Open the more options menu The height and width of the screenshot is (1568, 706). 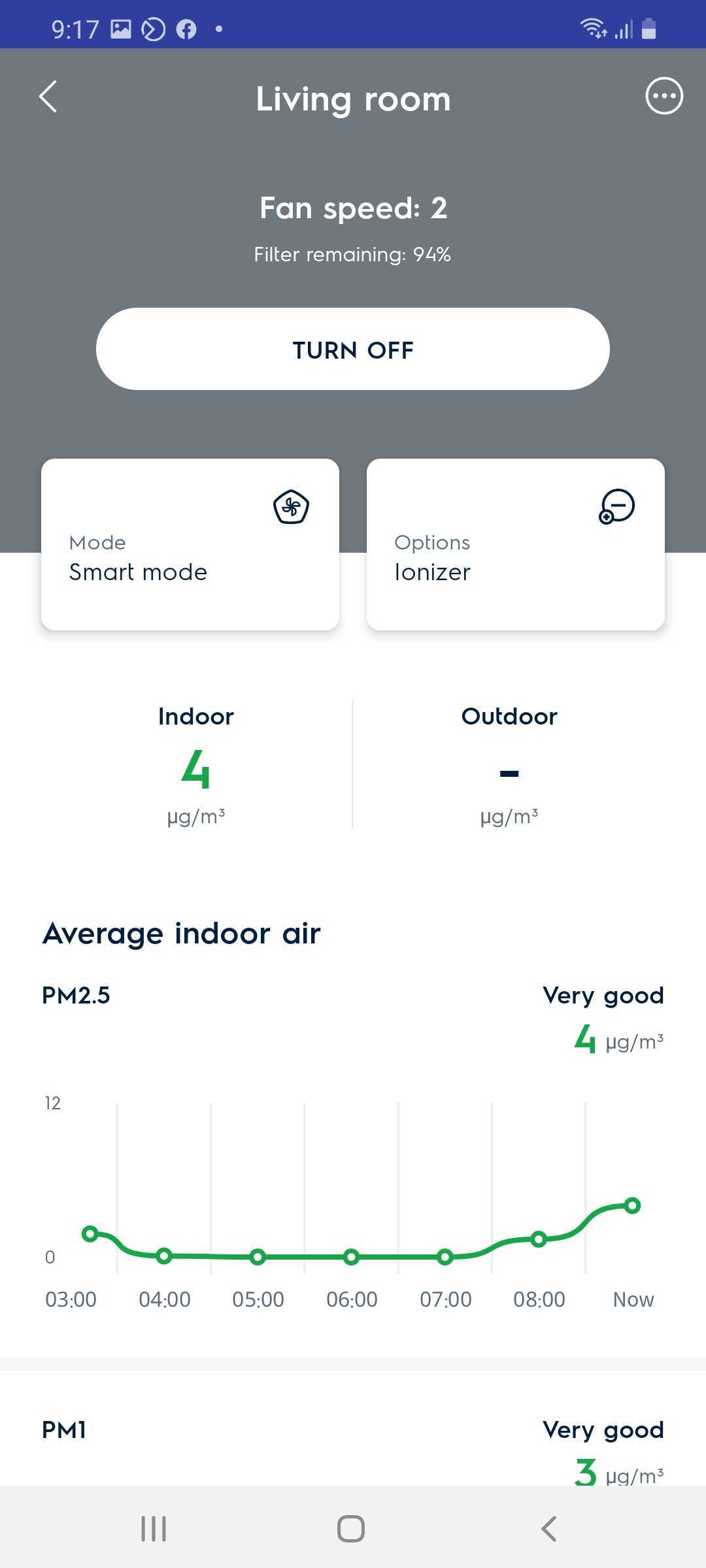[x=664, y=97]
